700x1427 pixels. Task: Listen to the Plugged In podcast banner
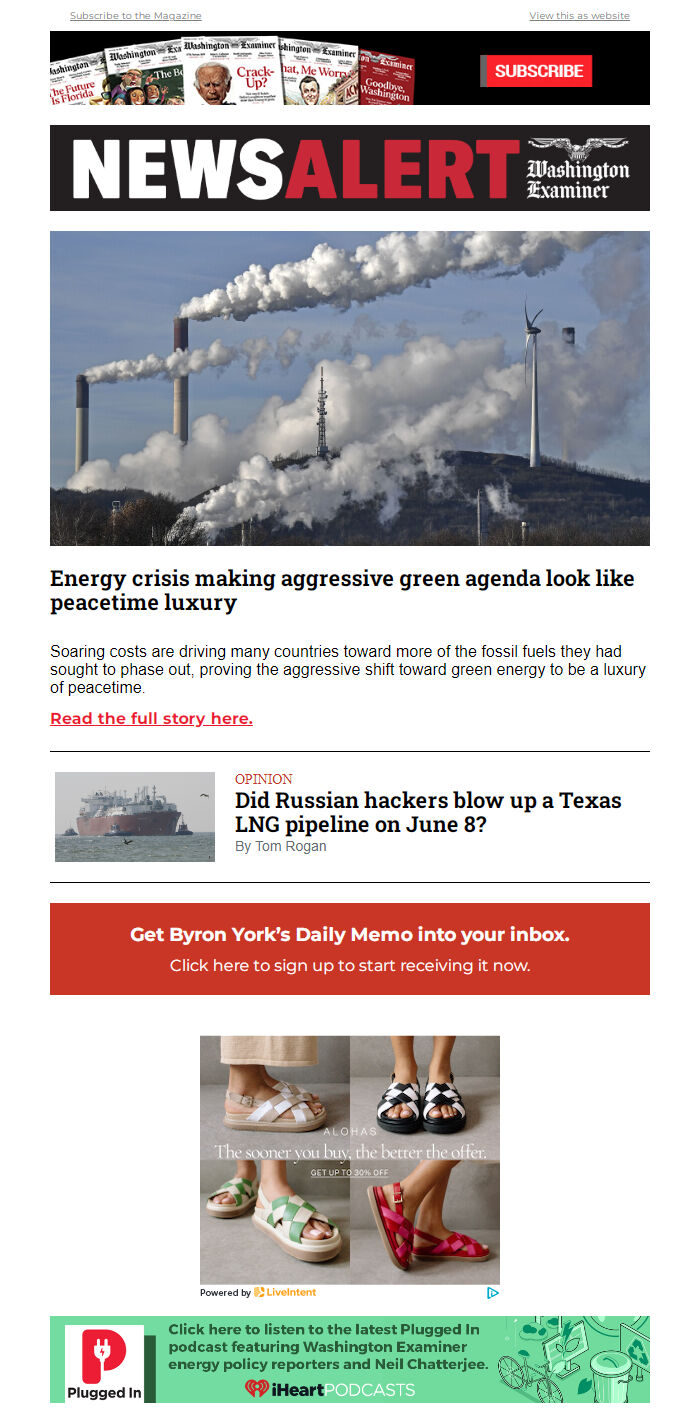pos(350,1359)
